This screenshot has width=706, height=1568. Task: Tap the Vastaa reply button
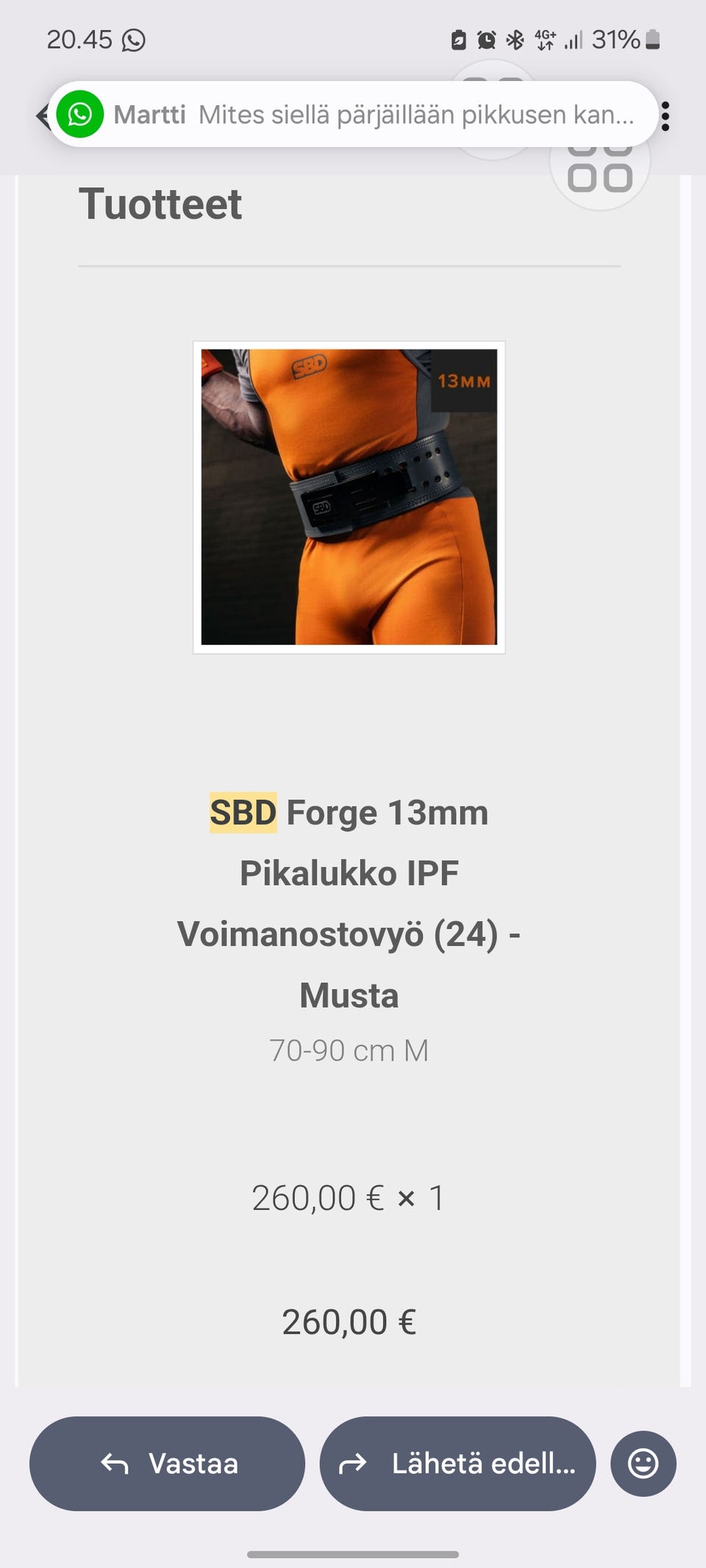coord(167,1464)
